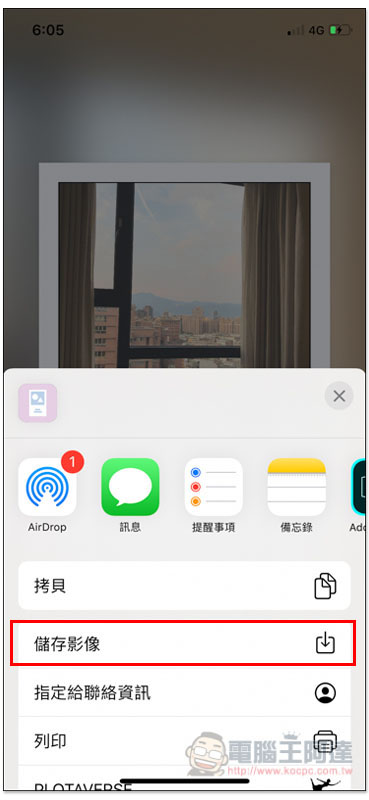The image size is (369, 800).
Task: Choose 儲存影像 to save the image
Action: tap(184, 644)
